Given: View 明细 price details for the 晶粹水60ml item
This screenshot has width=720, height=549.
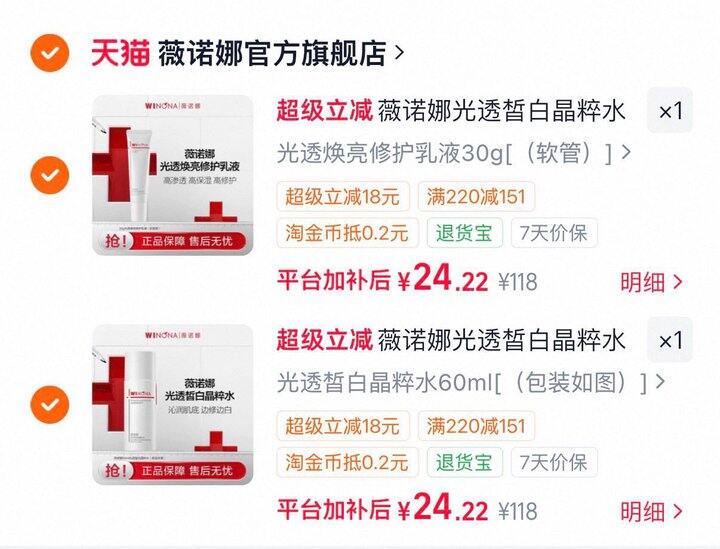Looking at the screenshot, I should coord(652,511).
